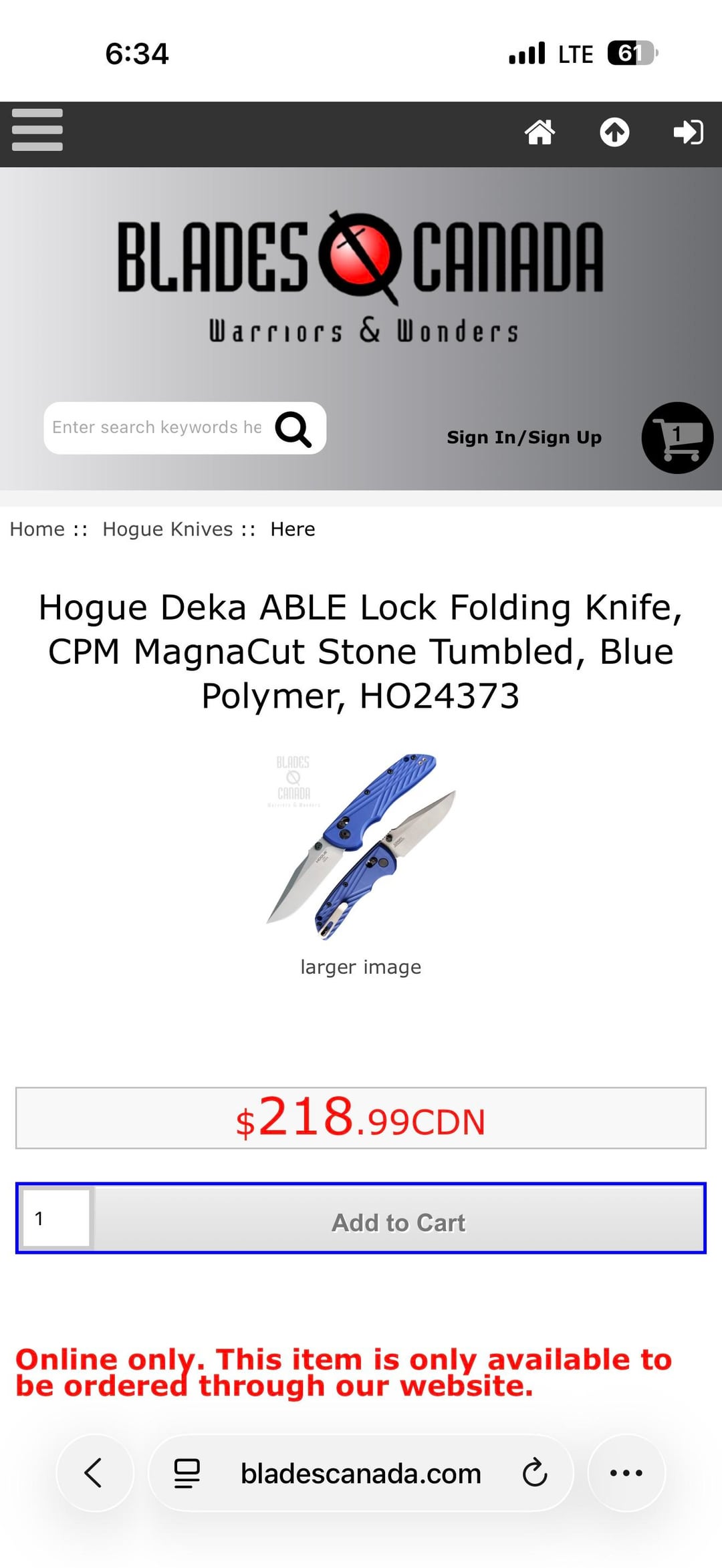This screenshot has height=1568, width=722.
Task: Go to the site home icon
Action: [x=539, y=132]
